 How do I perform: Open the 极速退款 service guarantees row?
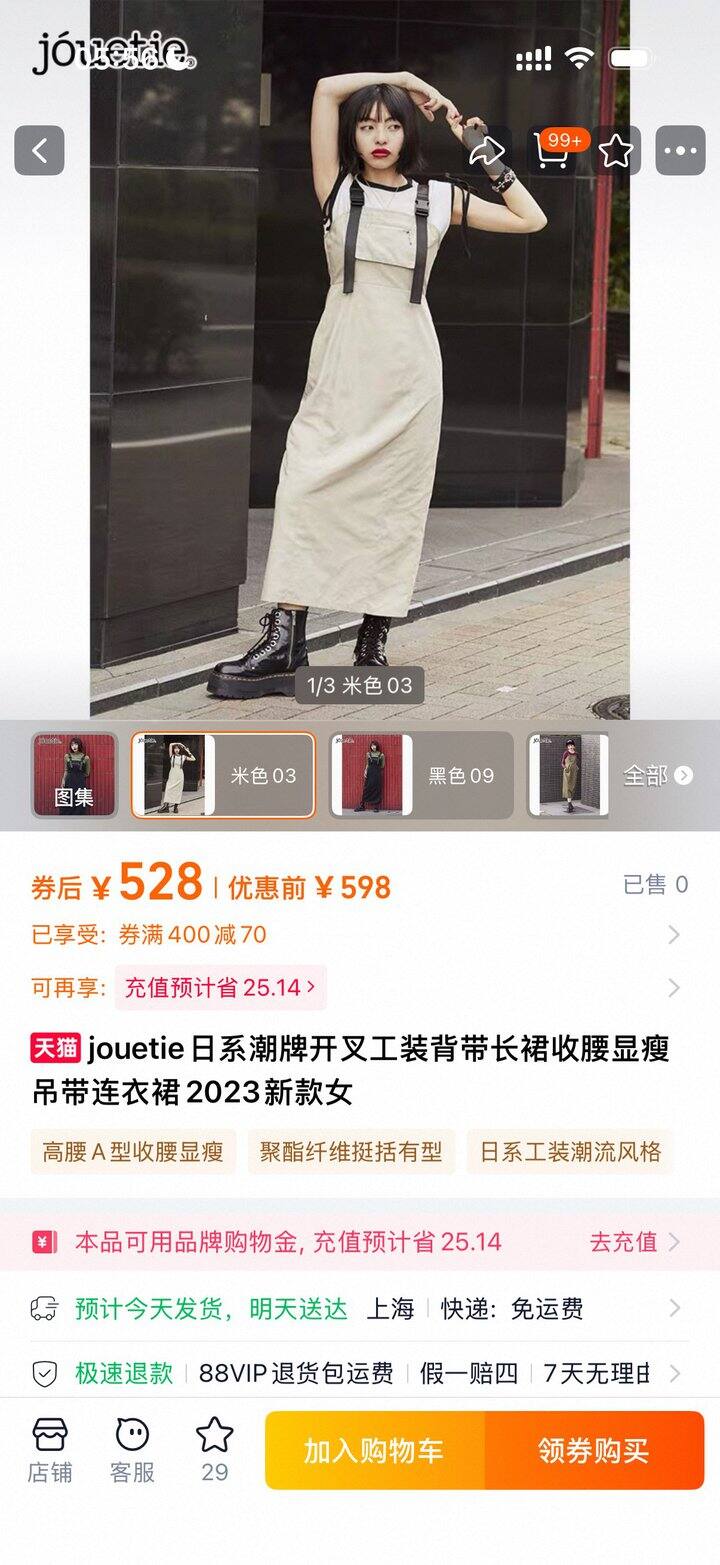click(360, 1373)
